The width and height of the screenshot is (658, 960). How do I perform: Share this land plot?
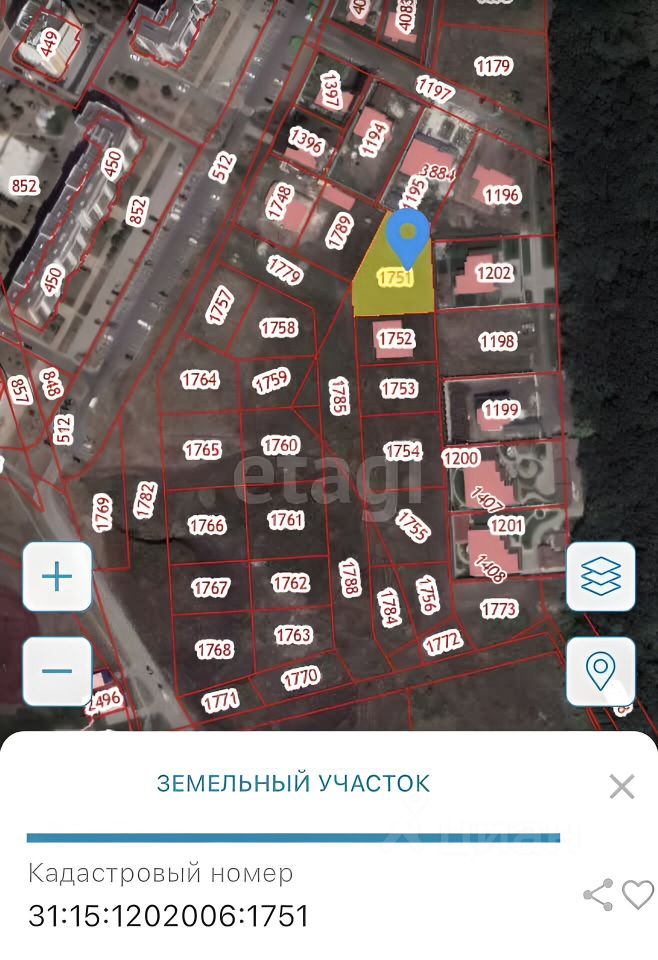click(598, 895)
